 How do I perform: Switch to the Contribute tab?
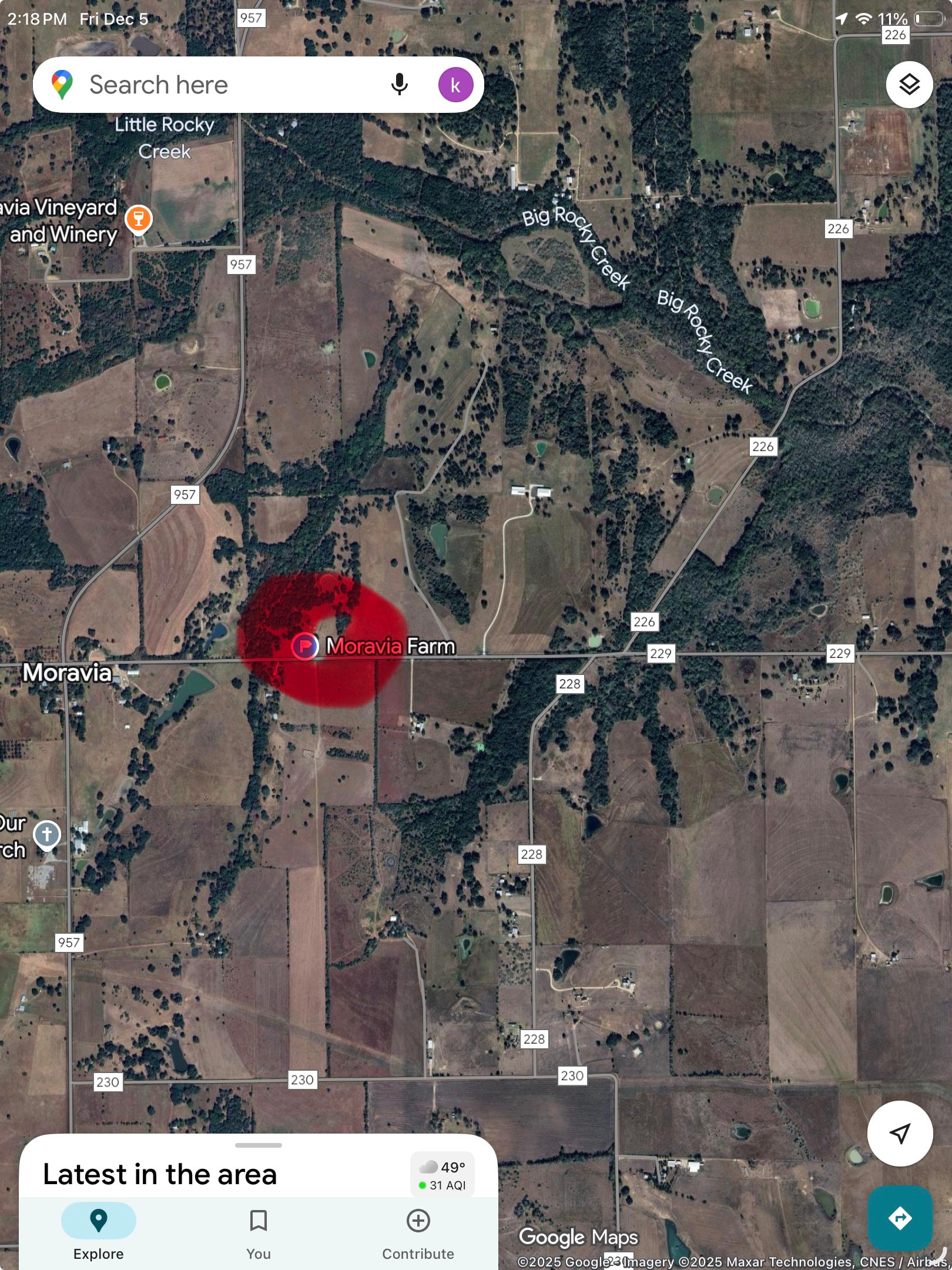418,1231
